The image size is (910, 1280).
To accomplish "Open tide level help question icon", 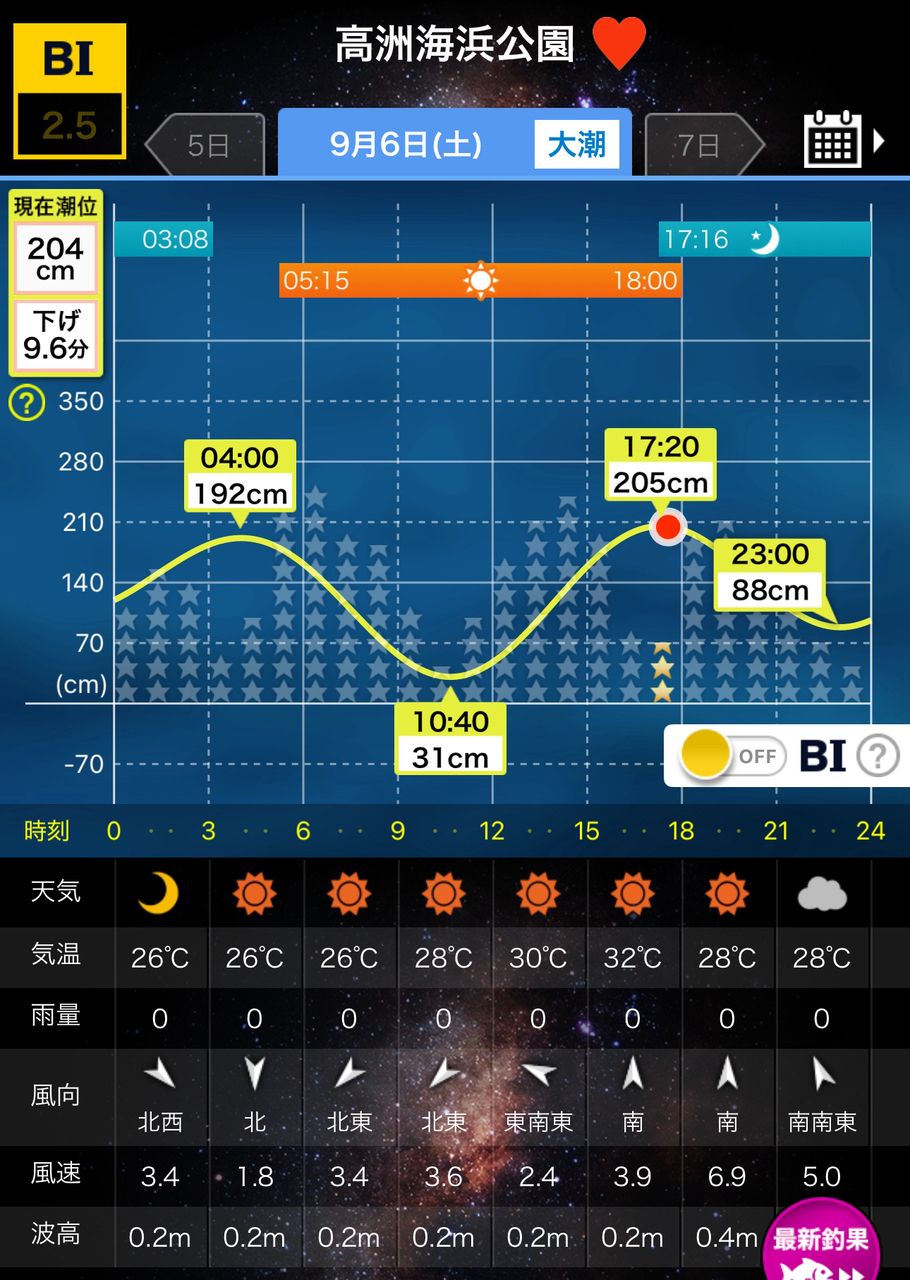I will click(27, 403).
